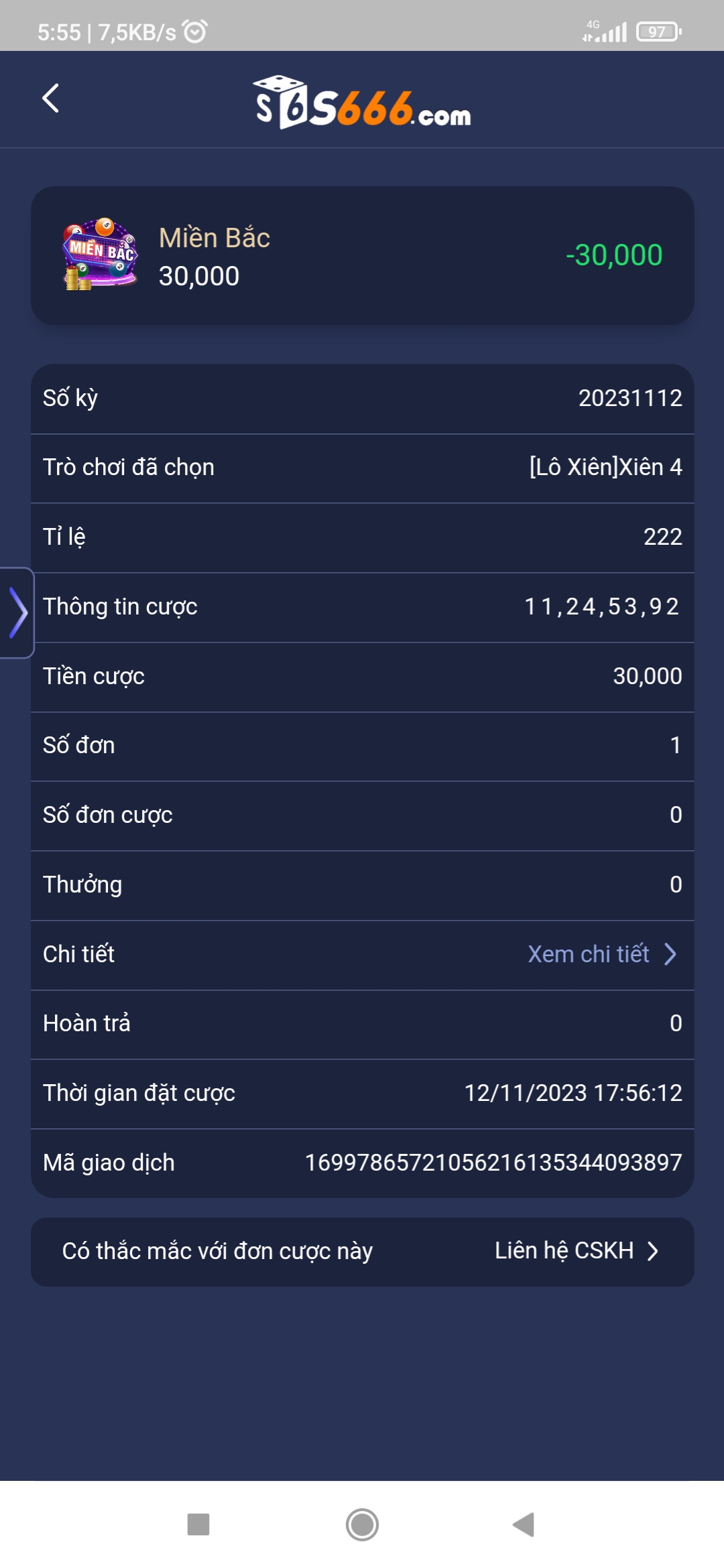Contact support via Liên hệ CSKH
This screenshot has height=1568, width=724.
click(x=577, y=1250)
